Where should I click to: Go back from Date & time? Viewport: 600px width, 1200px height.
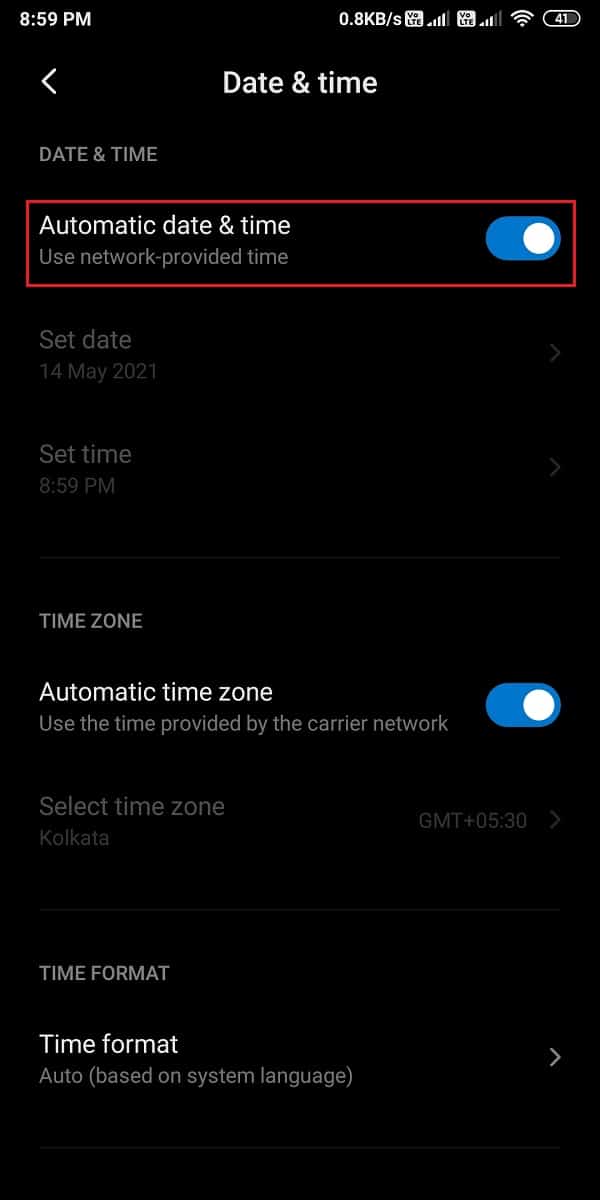click(x=49, y=82)
